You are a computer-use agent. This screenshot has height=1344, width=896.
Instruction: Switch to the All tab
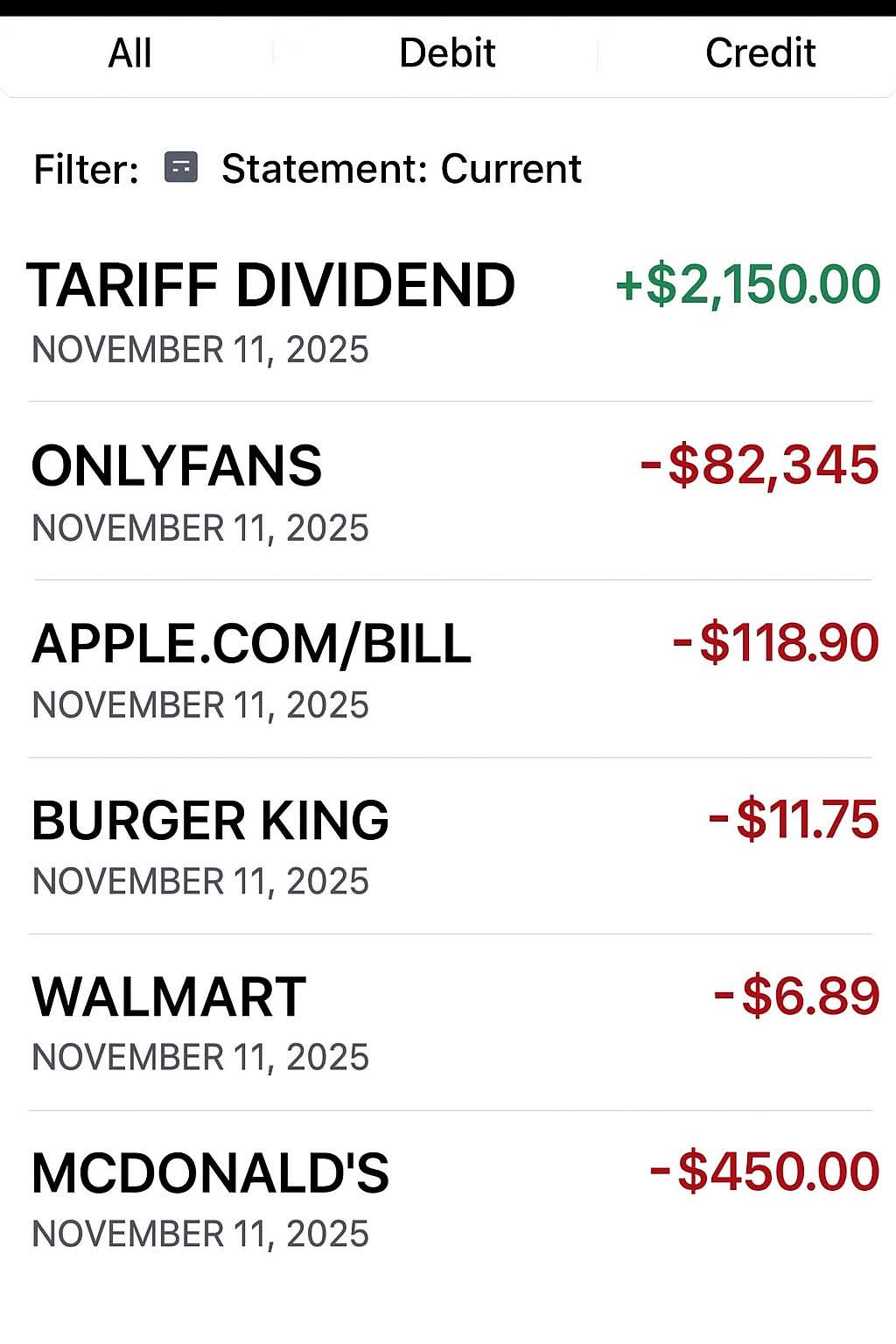coord(129,53)
